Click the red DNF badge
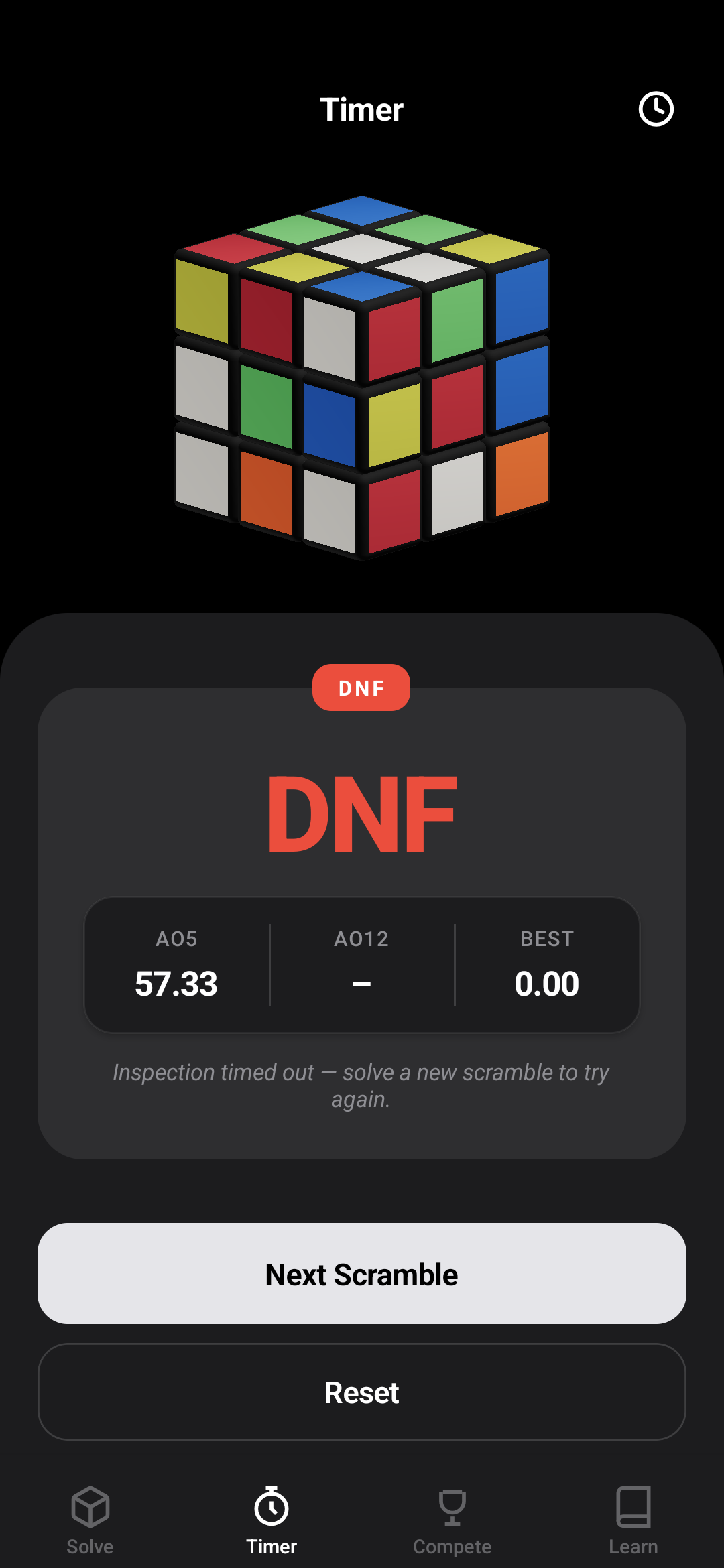The image size is (724, 1568). pos(361,687)
